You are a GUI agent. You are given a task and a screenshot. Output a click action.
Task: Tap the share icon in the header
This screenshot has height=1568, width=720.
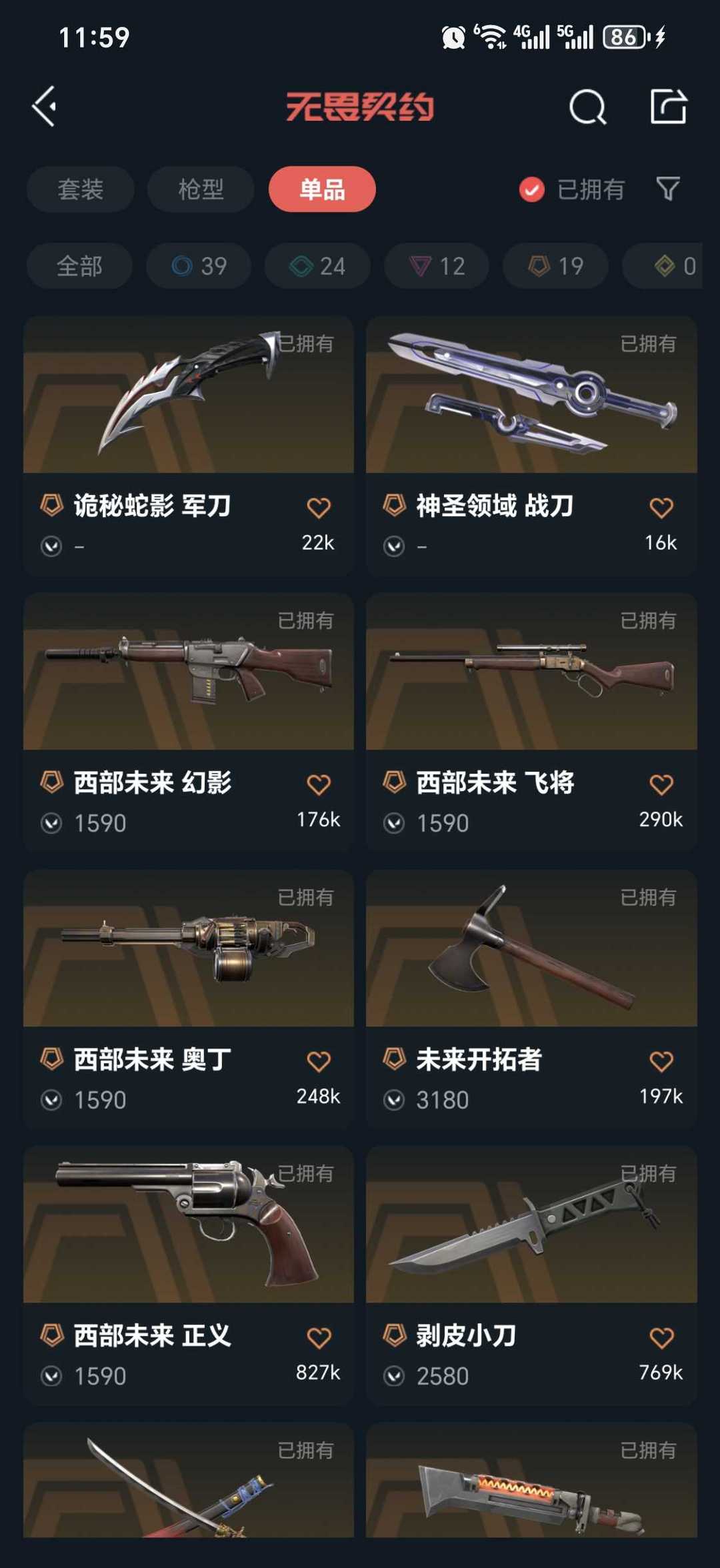tap(668, 107)
